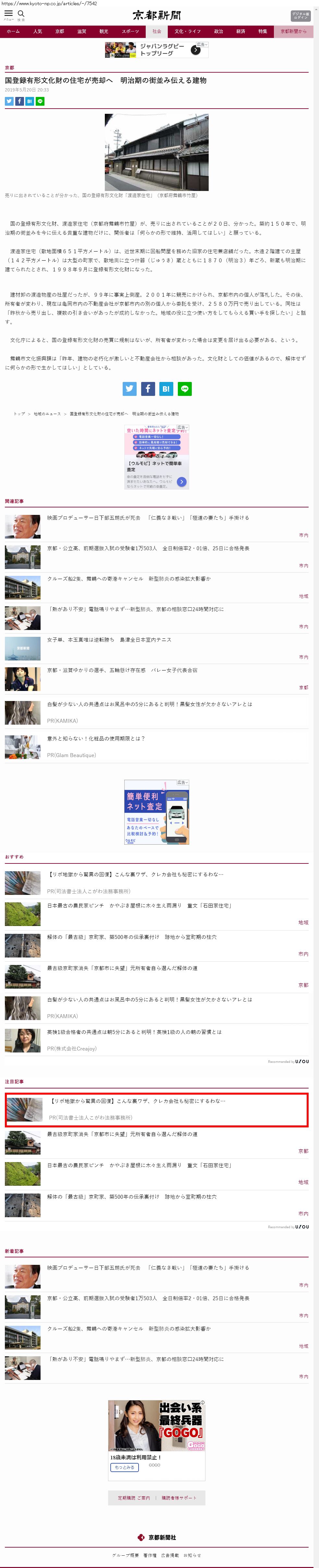Open the スポーツ section
The width and height of the screenshot is (319, 1568).
[130, 32]
